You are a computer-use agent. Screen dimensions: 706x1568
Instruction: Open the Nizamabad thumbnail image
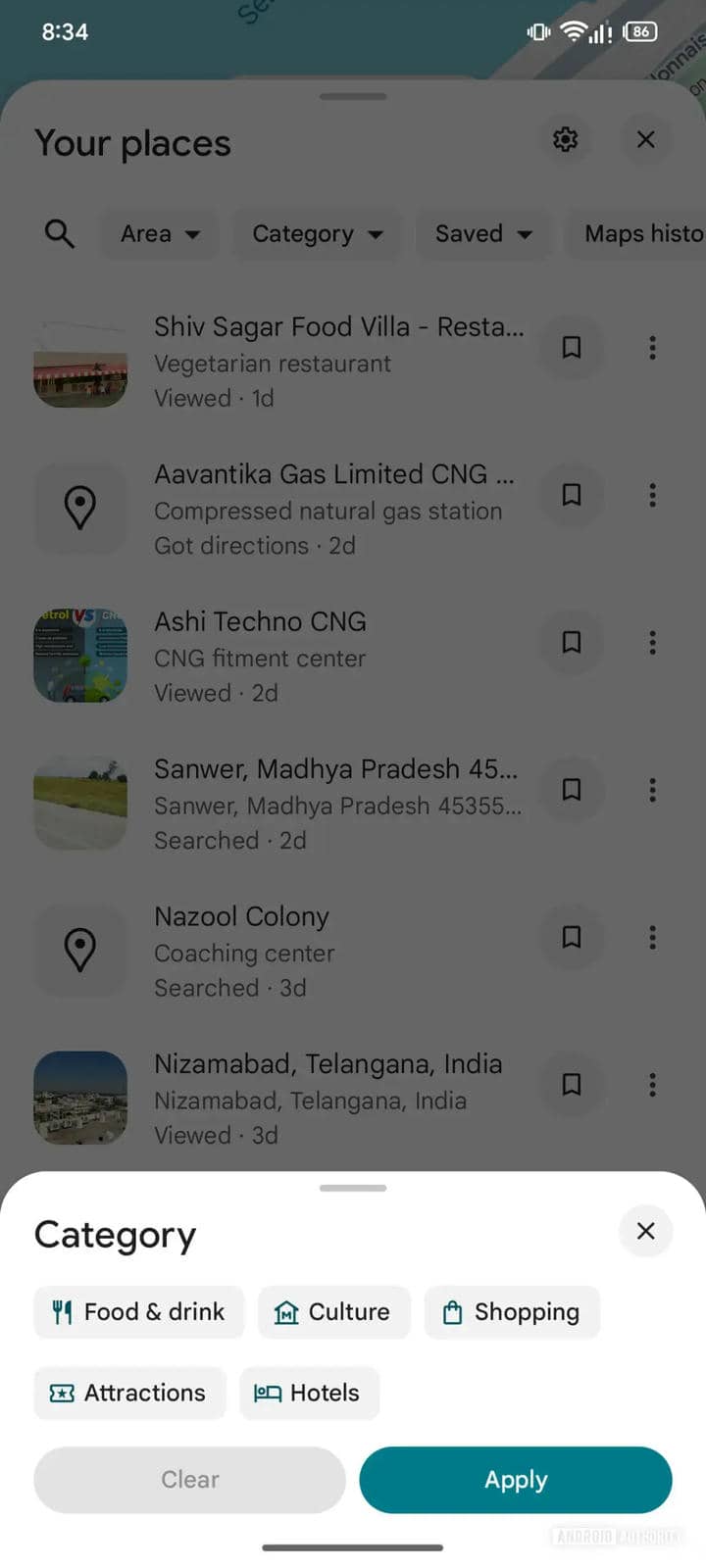(x=80, y=1098)
